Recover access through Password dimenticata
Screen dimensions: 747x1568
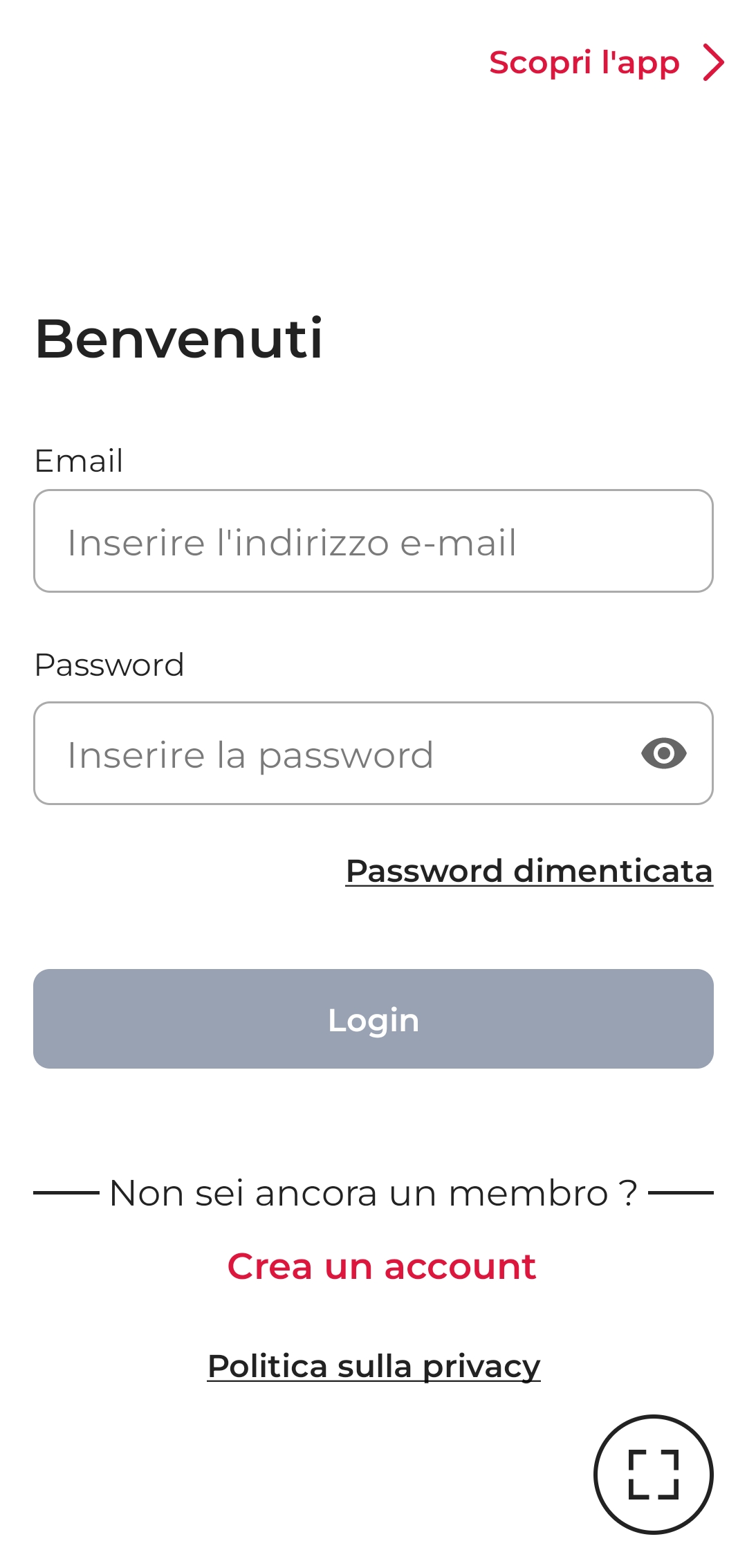pyautogui.click(x=530, y=870)
